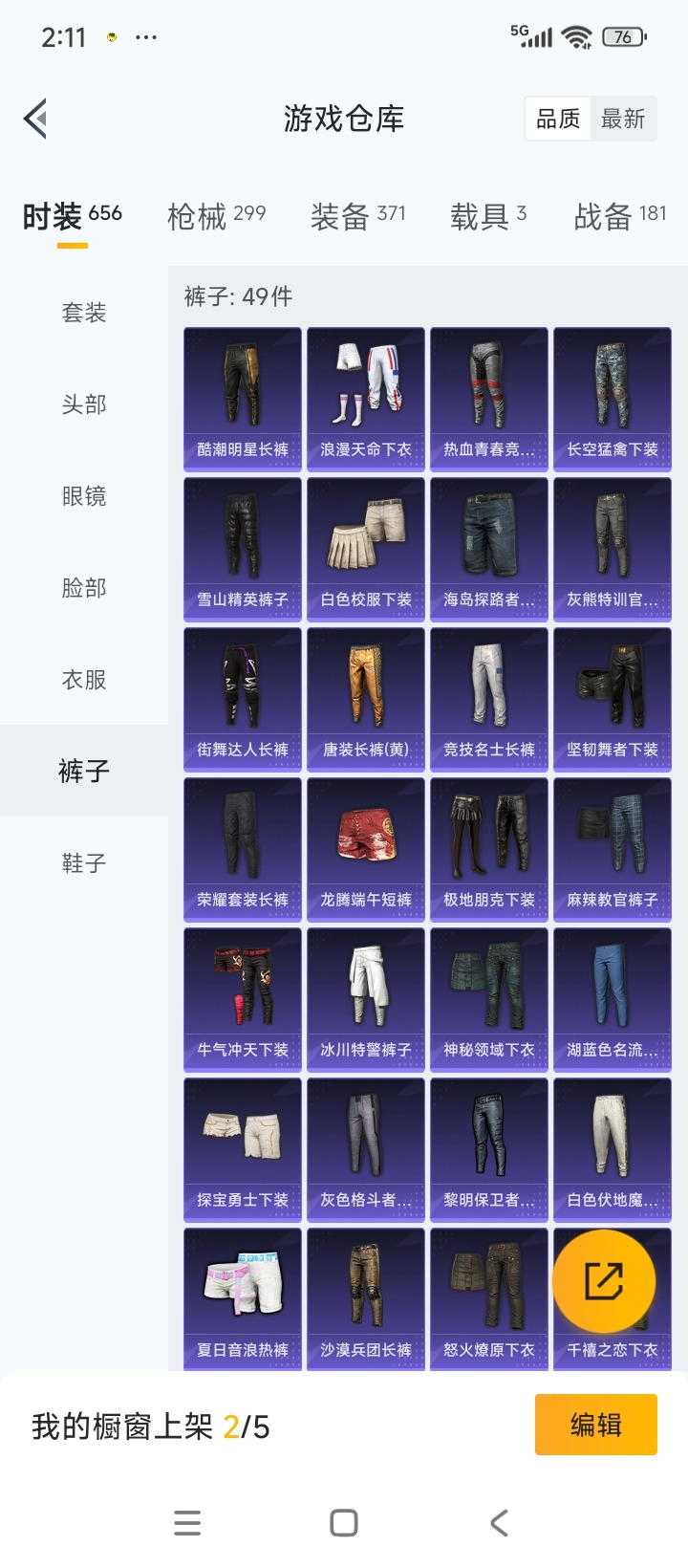View 酷潮明星长裤 item

(242, 399)
